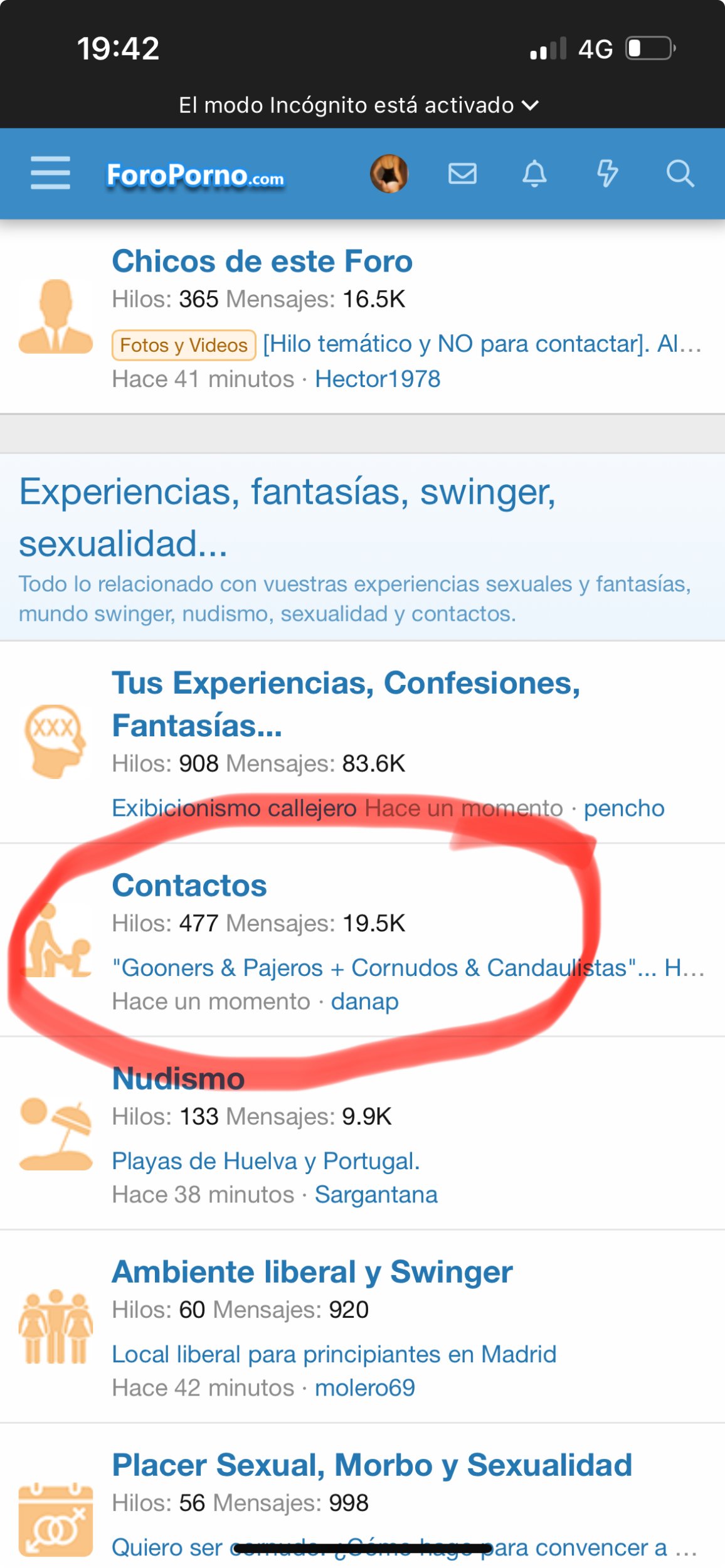Open the notifications bell
The image size is (725, 1568).
[534, 174]
